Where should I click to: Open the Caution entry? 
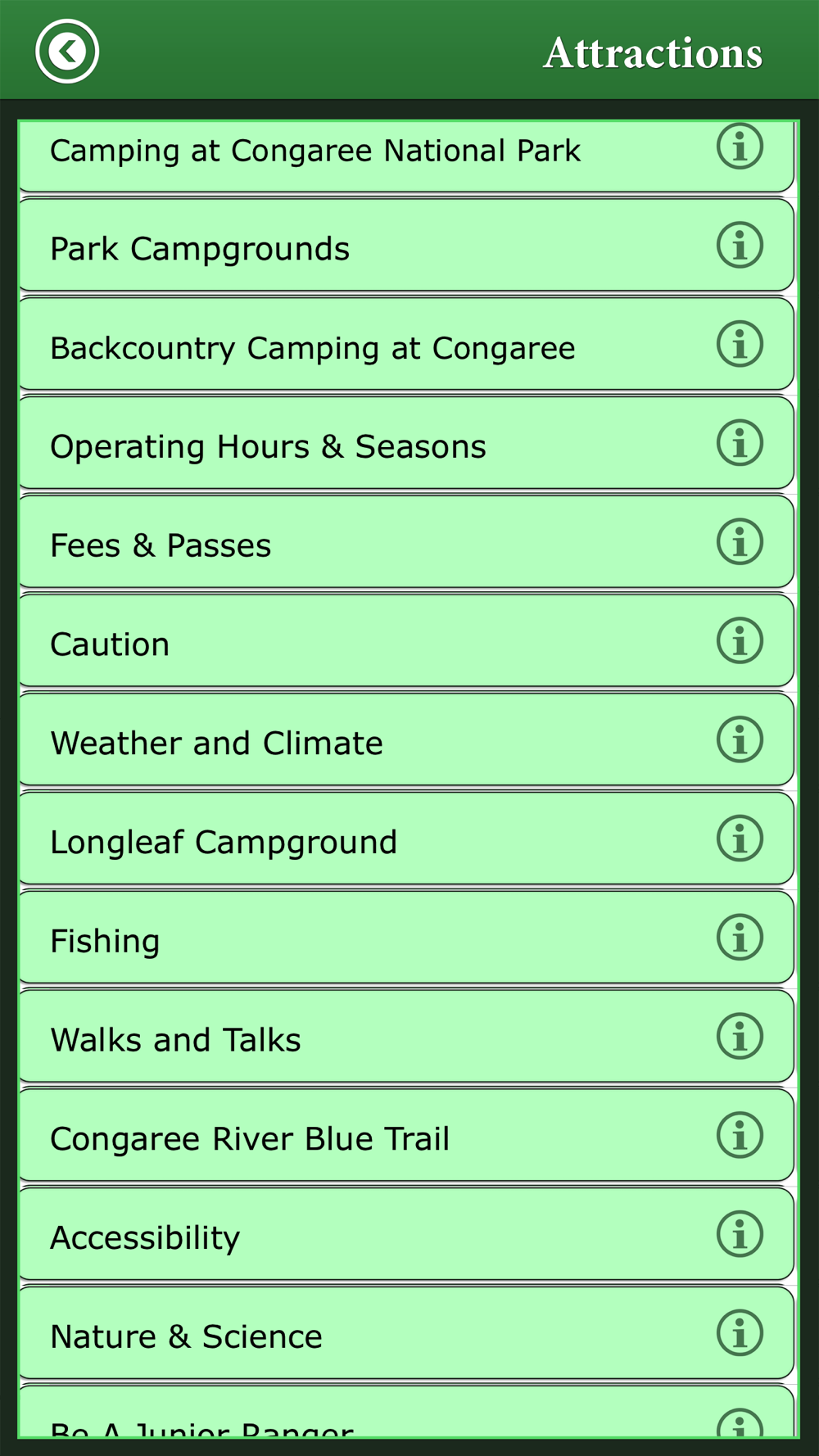pyautogui.click(x=406, y=640)
